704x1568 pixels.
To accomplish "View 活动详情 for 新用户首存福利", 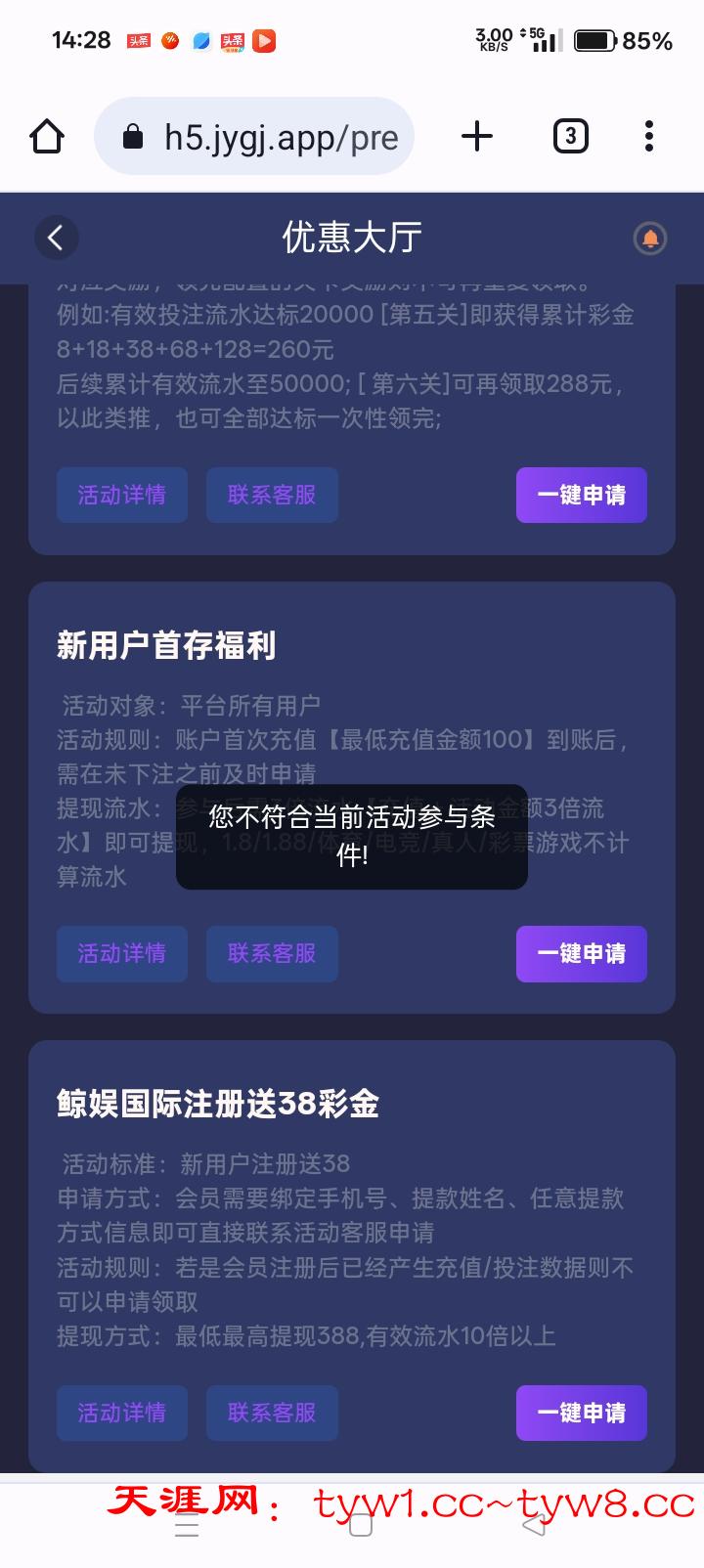I will click(x=122, y=954).
